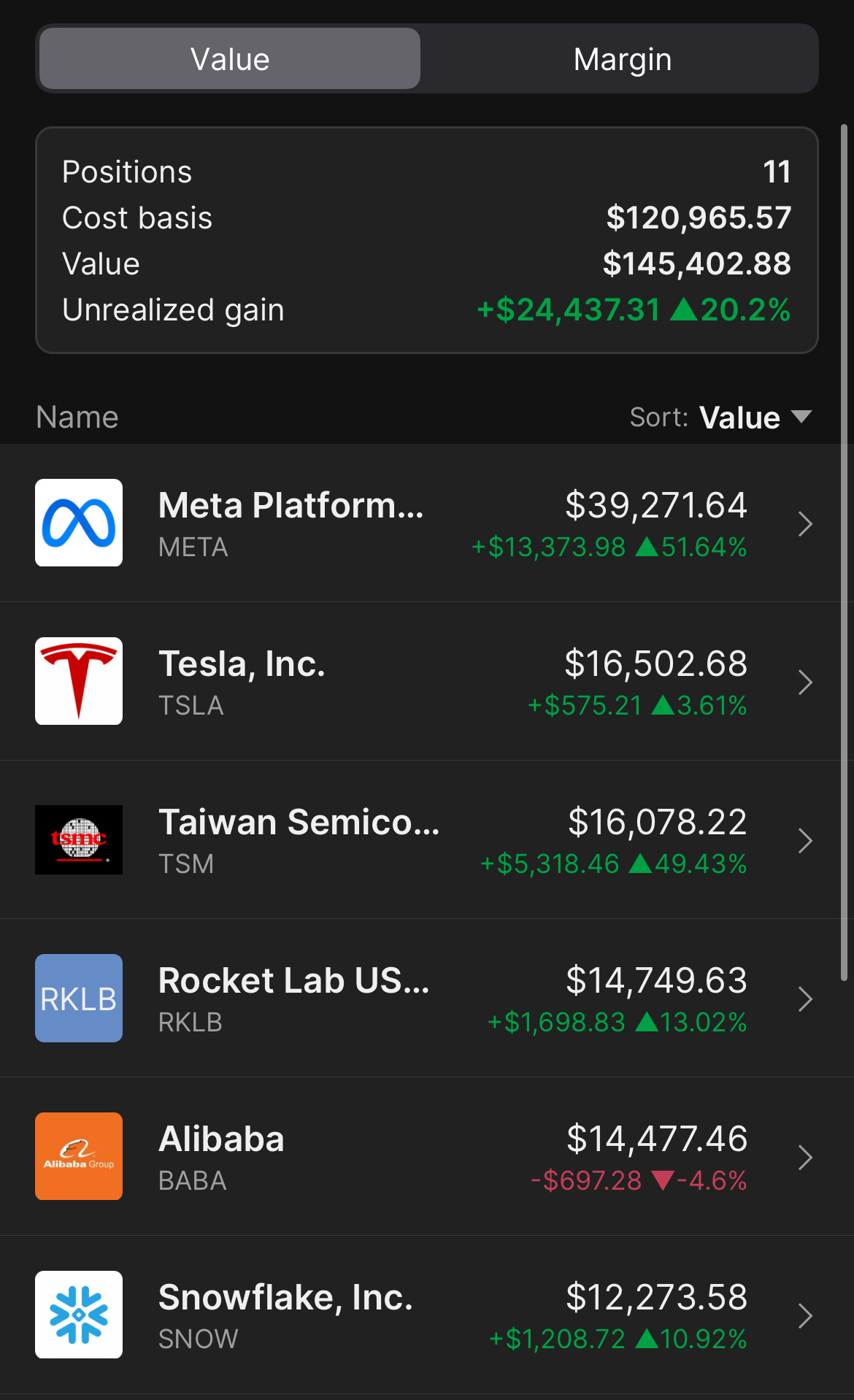
Task: Open the Taiwan Semiconductor TSM row
Action: click(x=427, y=840)
